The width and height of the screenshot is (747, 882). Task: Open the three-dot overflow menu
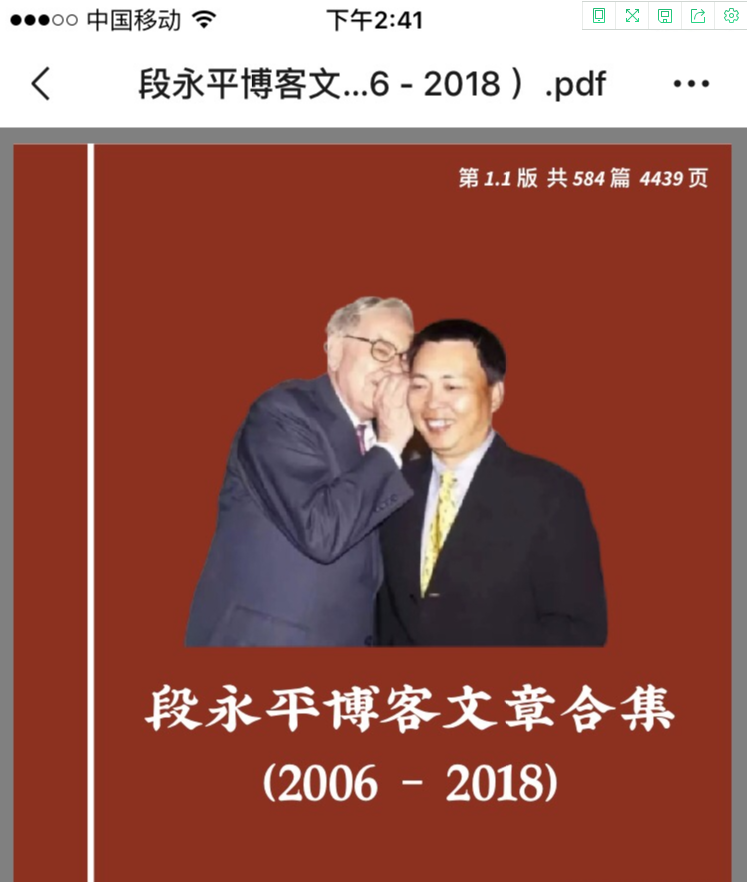tap(691, 84)
